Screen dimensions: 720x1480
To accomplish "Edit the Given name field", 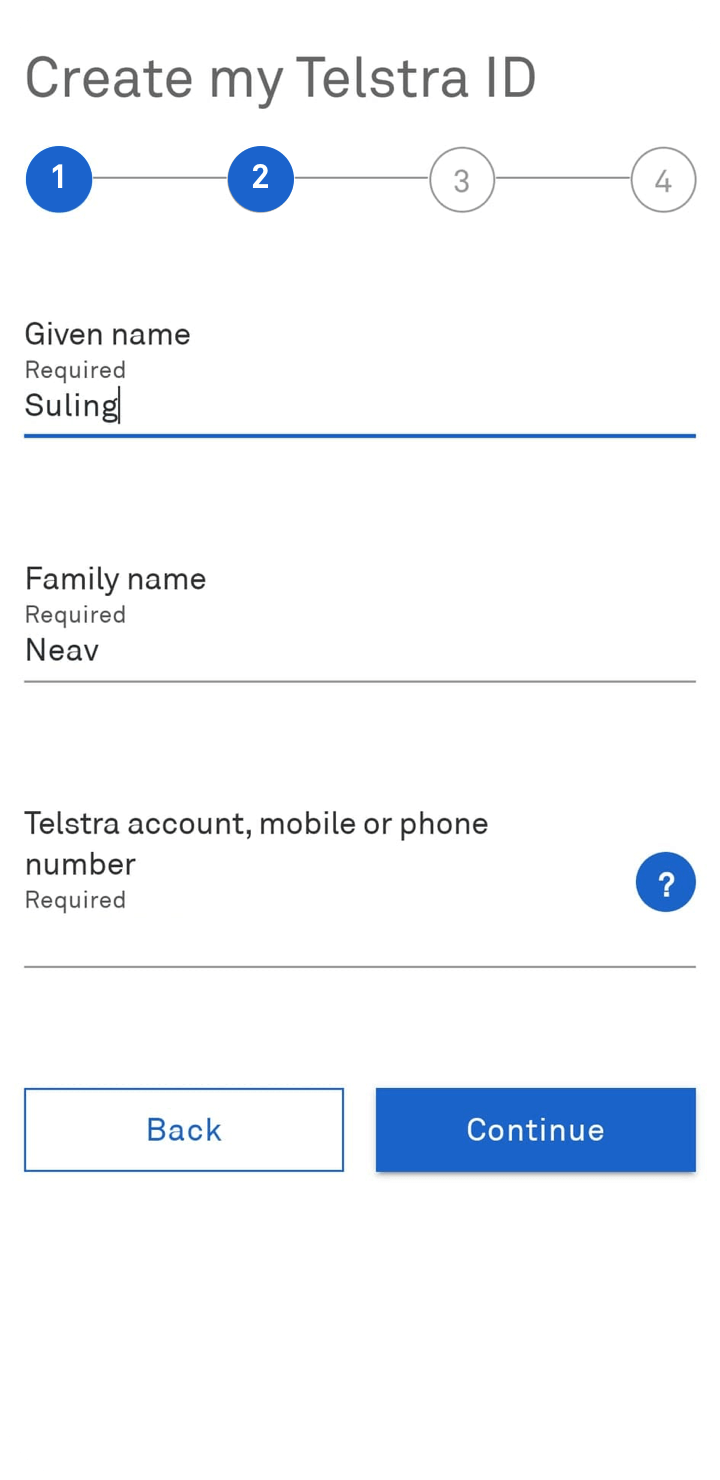I will pos(360,406).
